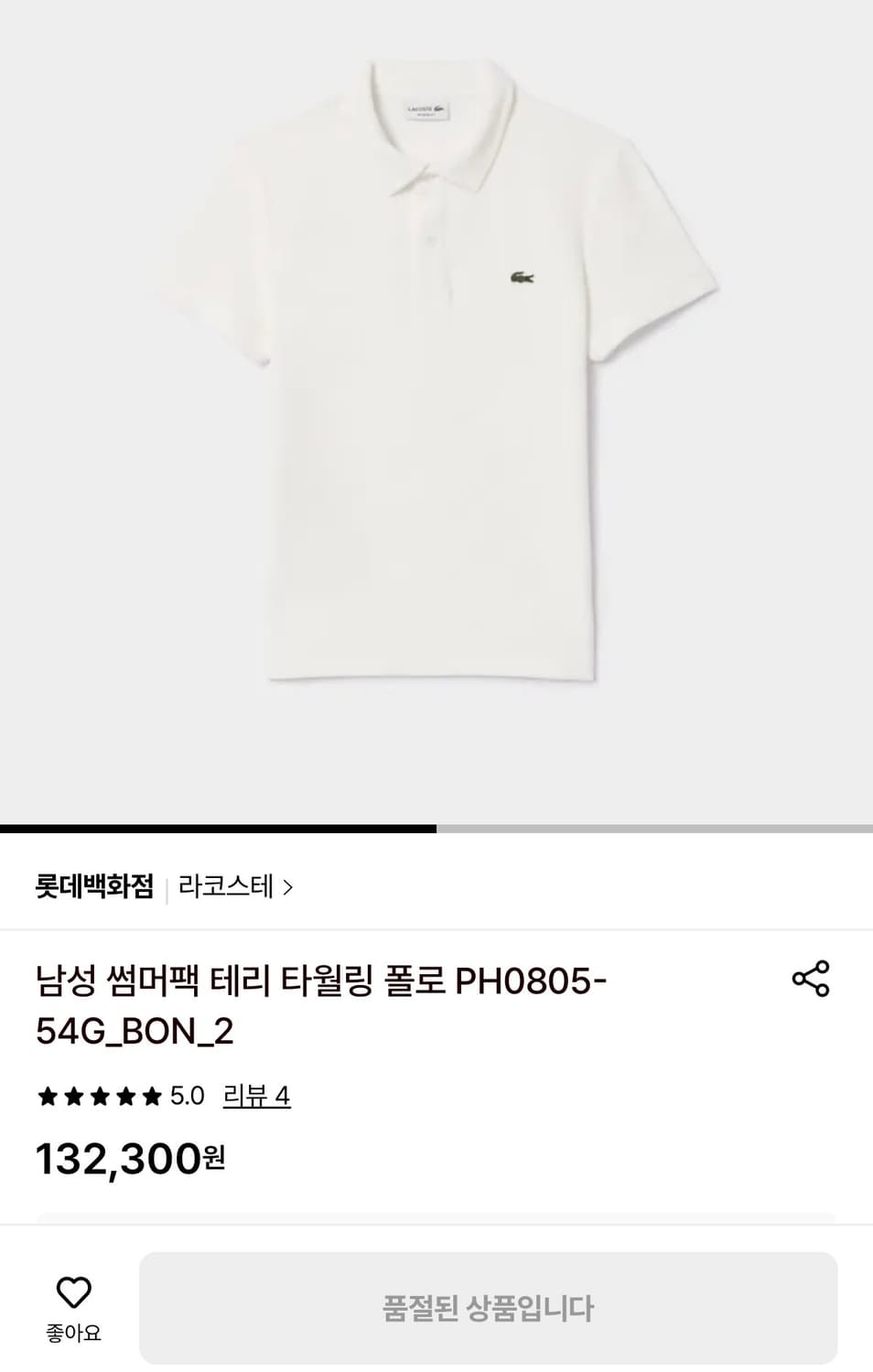873x1372 pixels.
Task: Select the second rating star
Action: [74, 1095]
